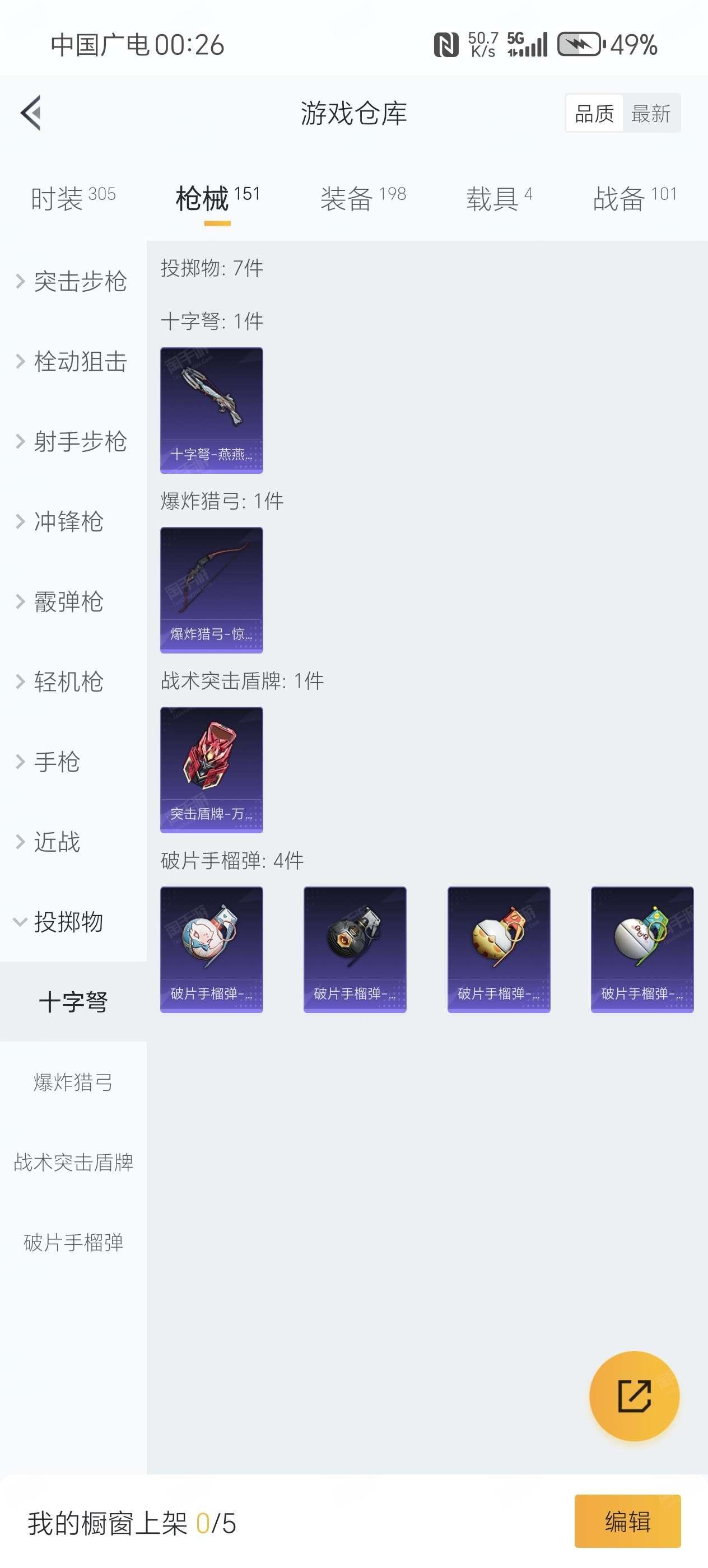The image size is (708, 1568).
Task: Tap the 编辑 button
Action: pyautogui.click(x=627, y=1522)
